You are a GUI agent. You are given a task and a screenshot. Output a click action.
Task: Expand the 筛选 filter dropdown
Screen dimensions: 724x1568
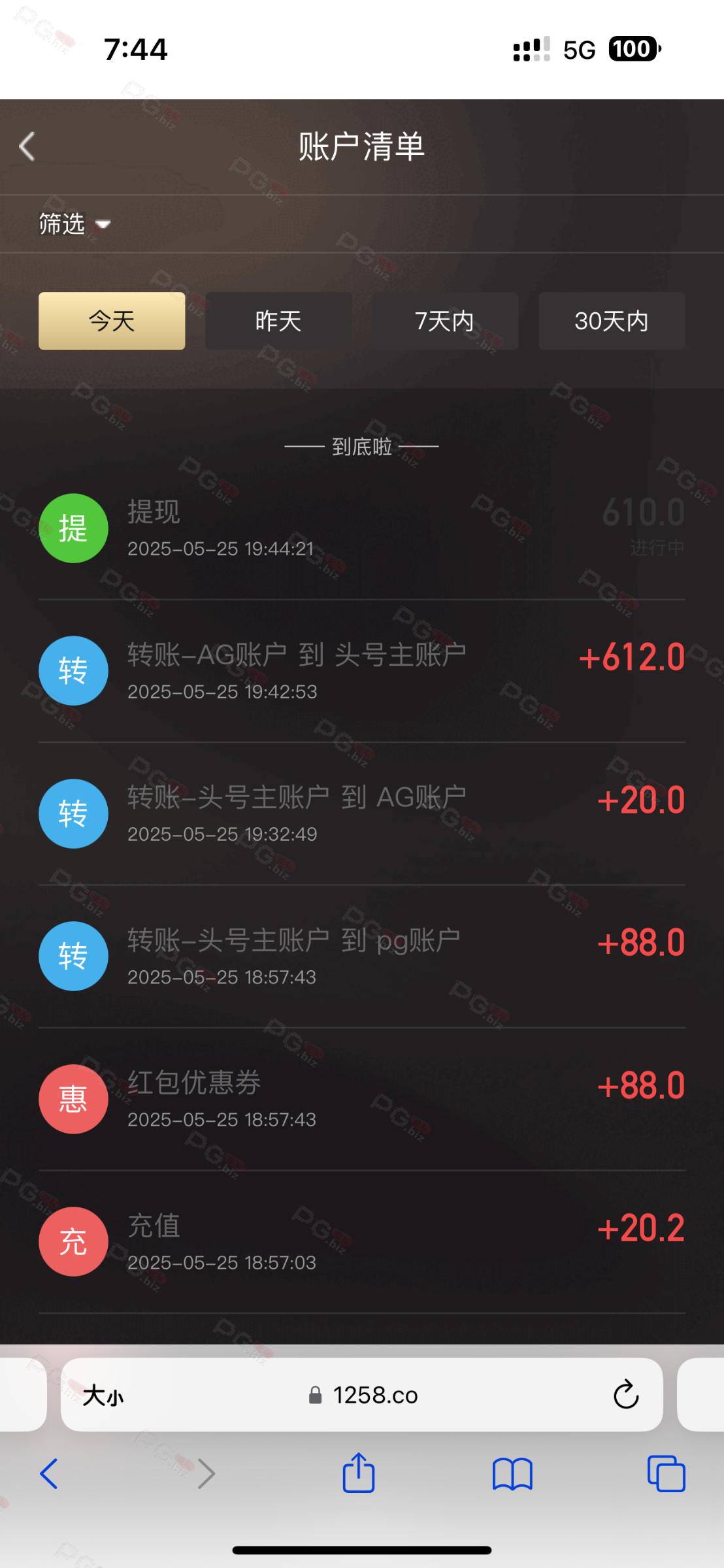click(74, 224)
